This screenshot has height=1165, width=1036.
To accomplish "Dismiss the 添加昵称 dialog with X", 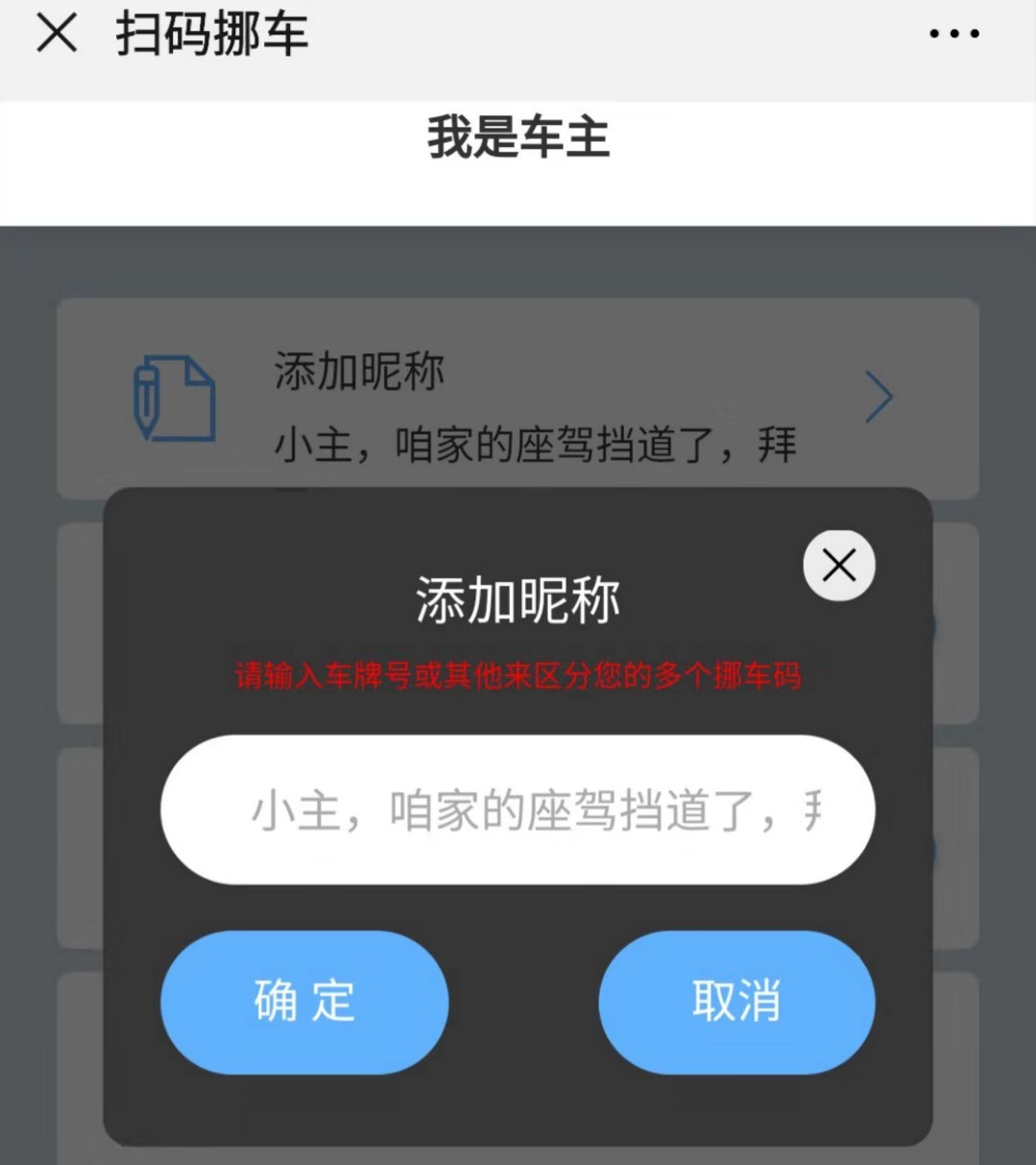I will pos(838,566).
